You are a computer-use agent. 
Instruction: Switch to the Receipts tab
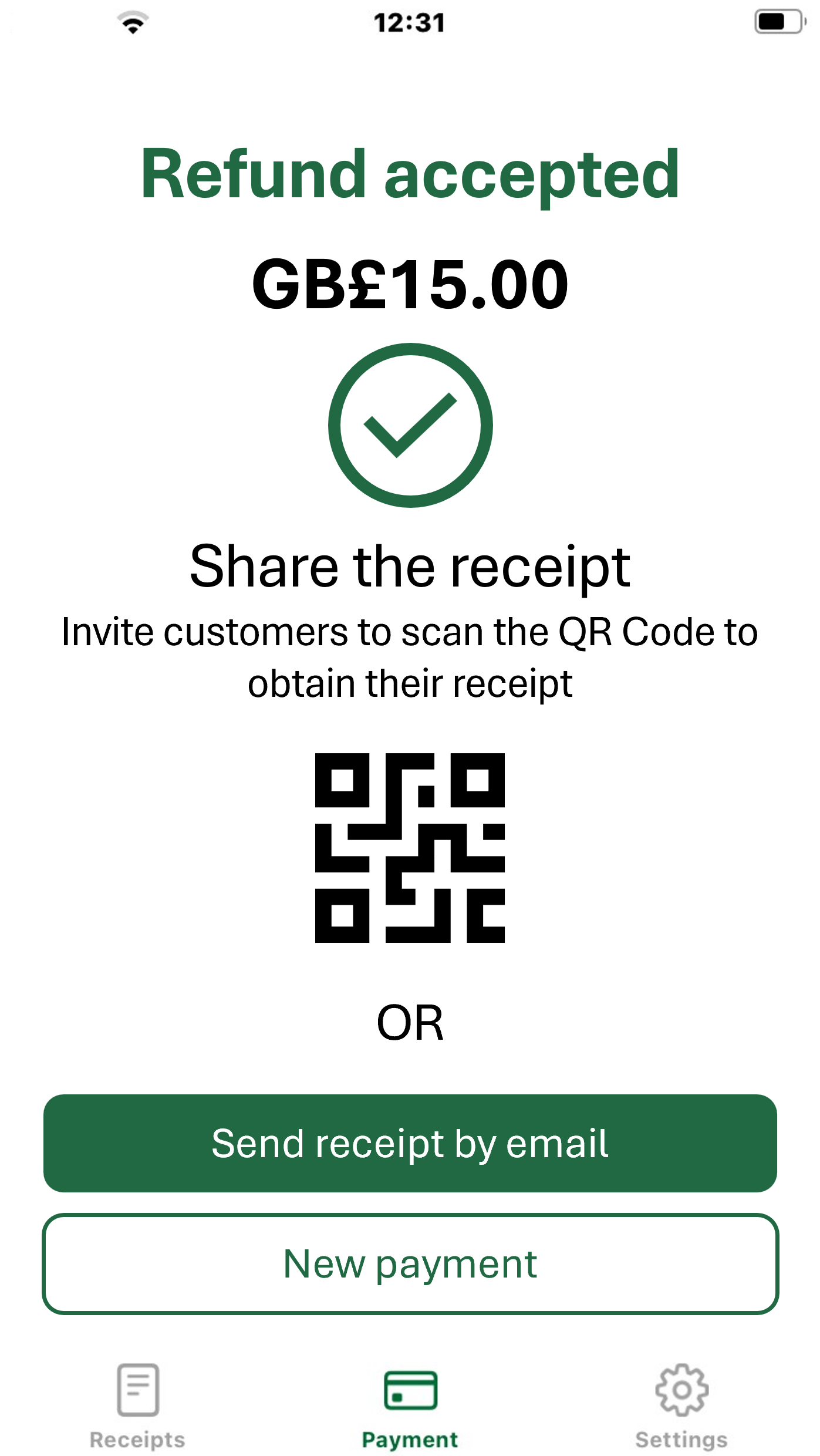[137, 1406]
